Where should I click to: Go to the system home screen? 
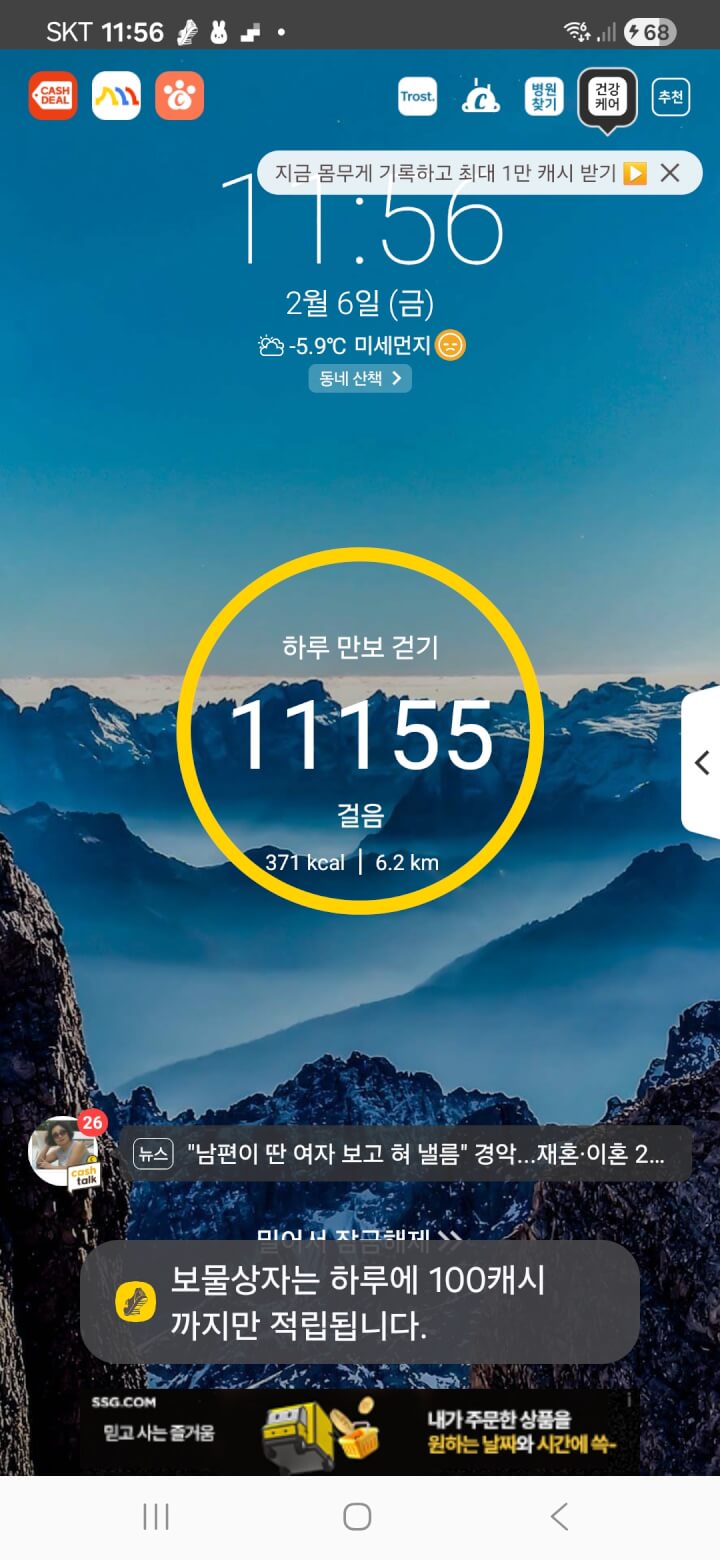click(357, 1517)
